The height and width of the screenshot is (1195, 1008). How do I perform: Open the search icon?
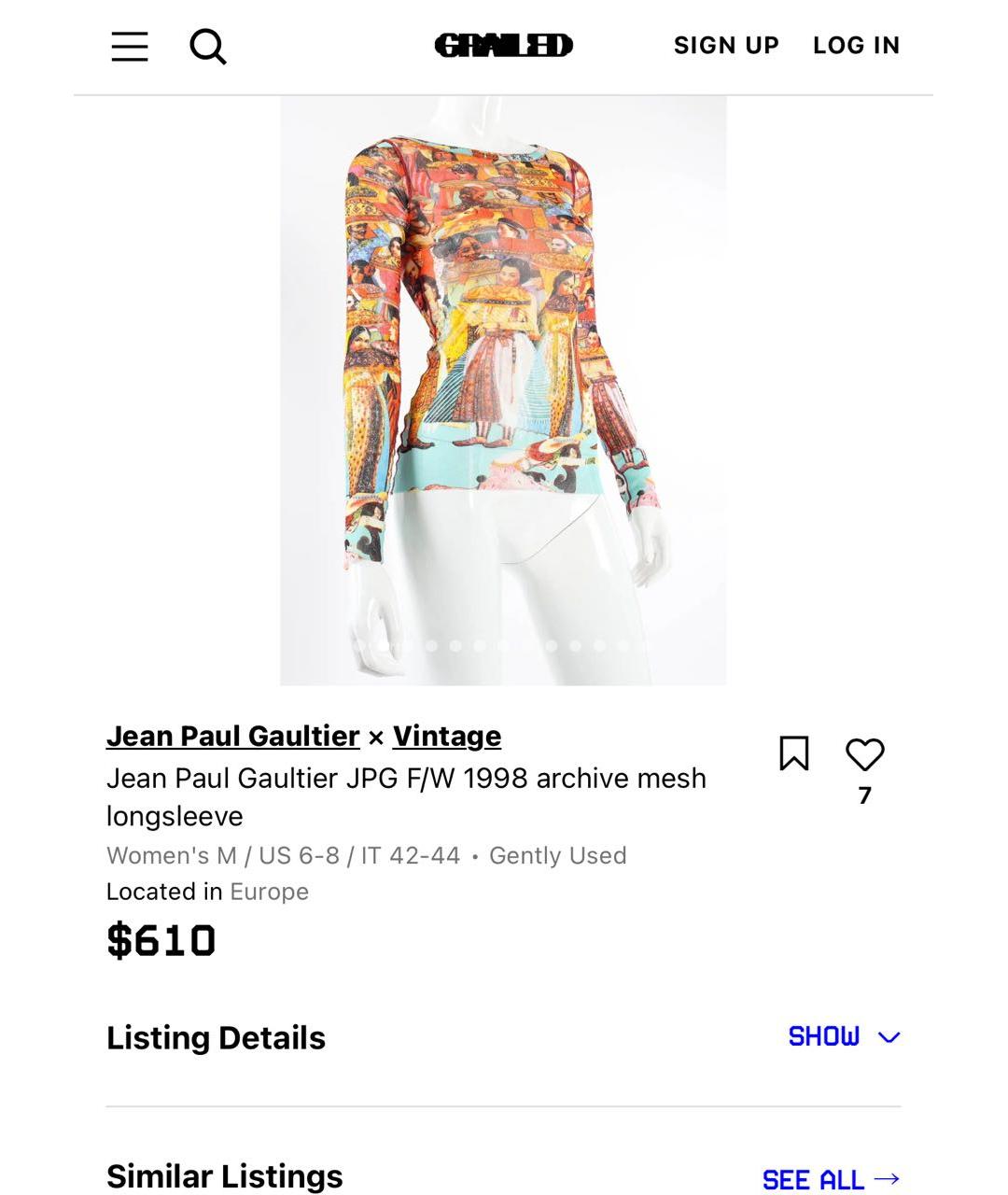pos(207,46)
